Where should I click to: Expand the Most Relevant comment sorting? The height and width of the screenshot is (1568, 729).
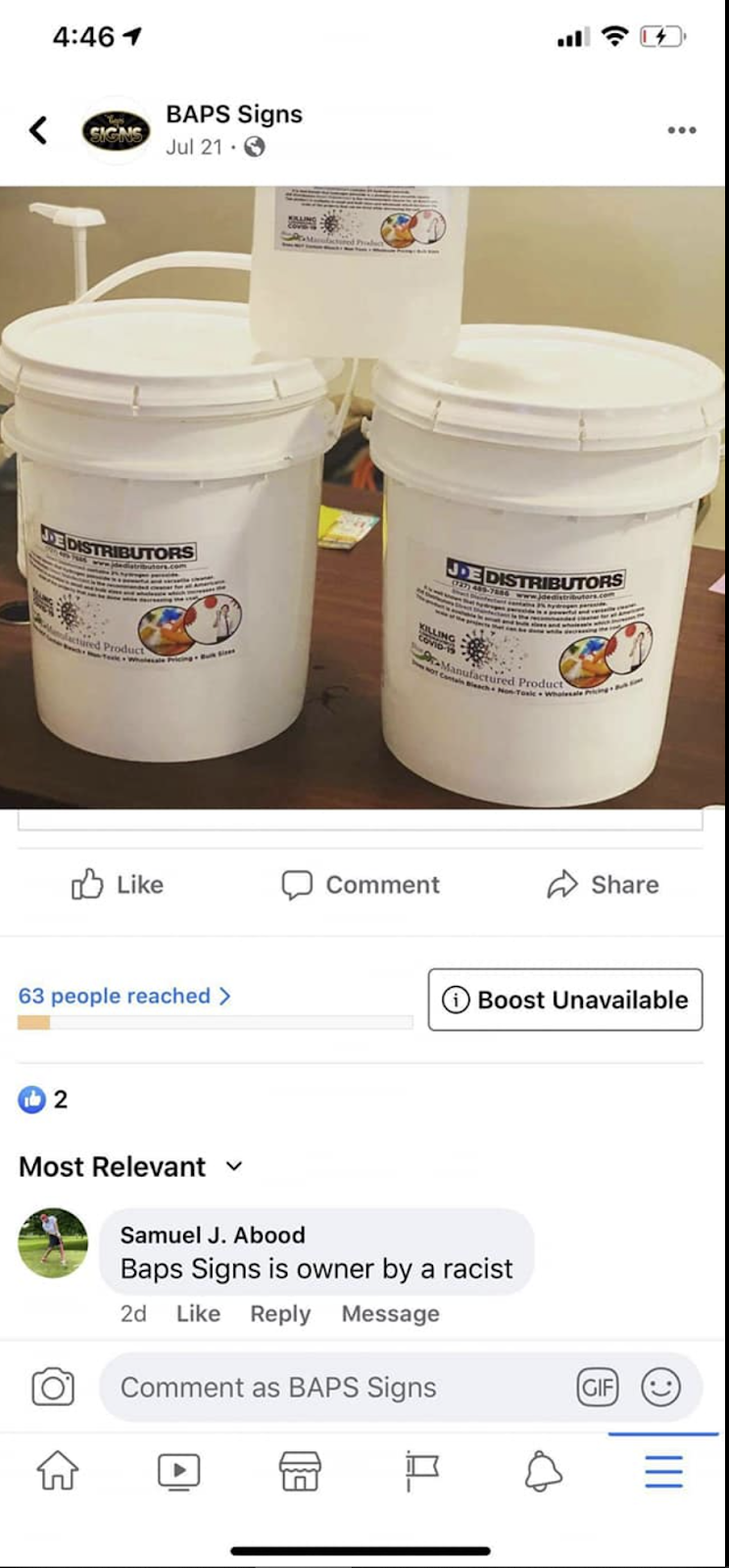[130, 1166]
